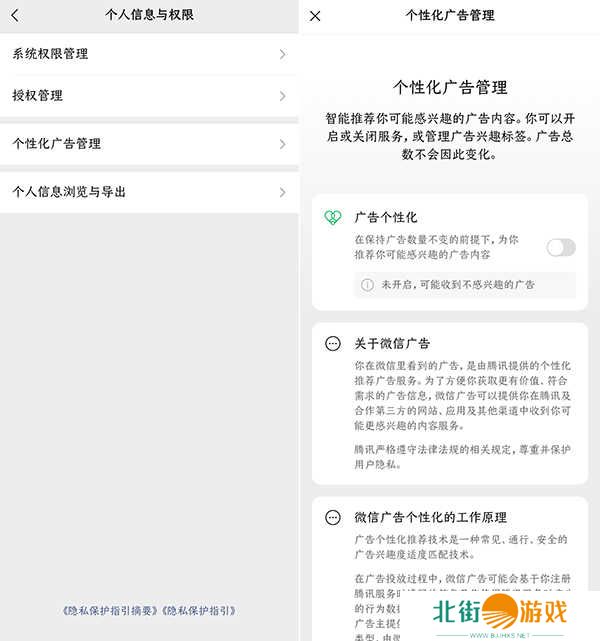
Task: Go back from 个人信息与权限 page
Action: (14, 16)
